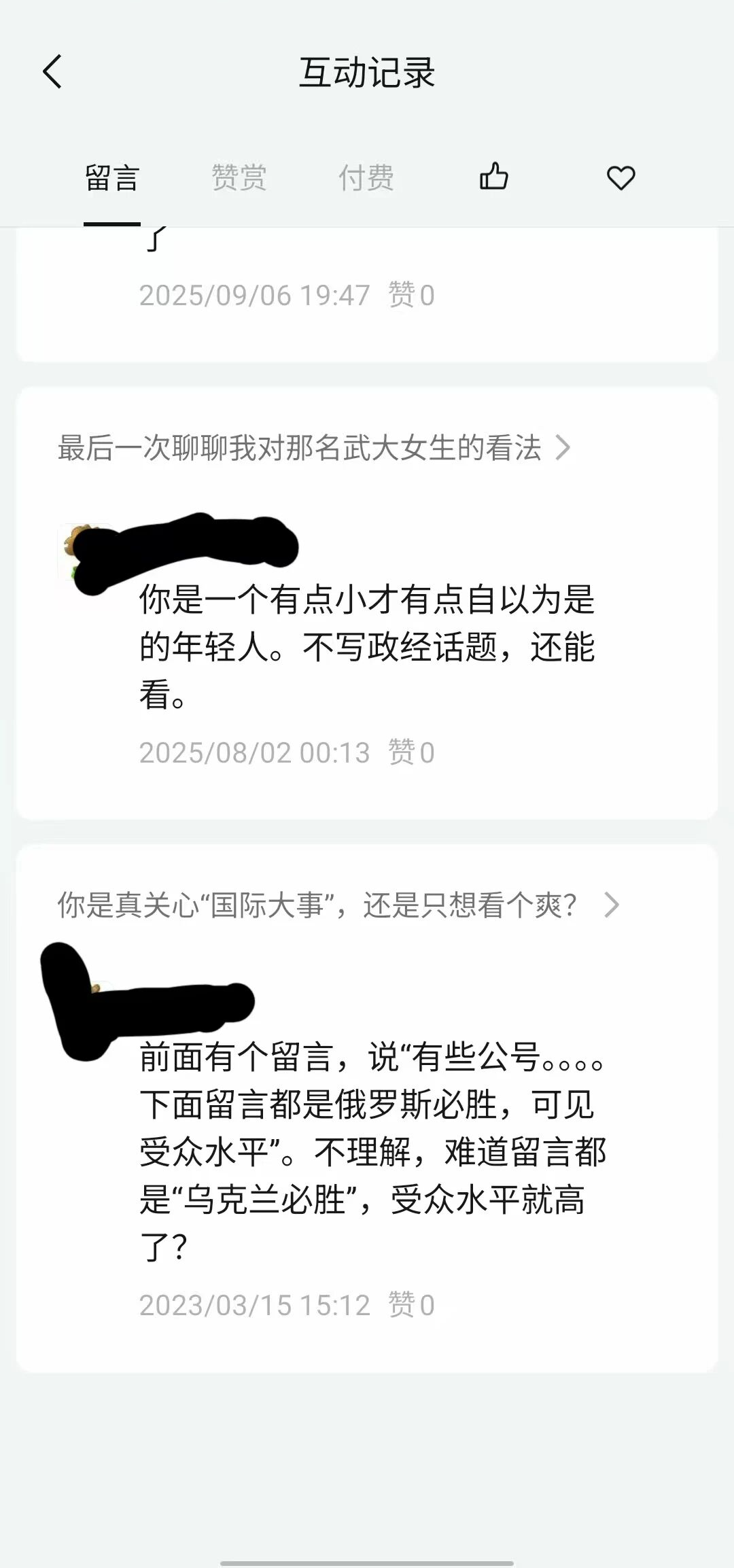This screenshot has width=734, height=1568.
Task: Switch to the 赞赏 tab
Action: (x=239, y=178)
